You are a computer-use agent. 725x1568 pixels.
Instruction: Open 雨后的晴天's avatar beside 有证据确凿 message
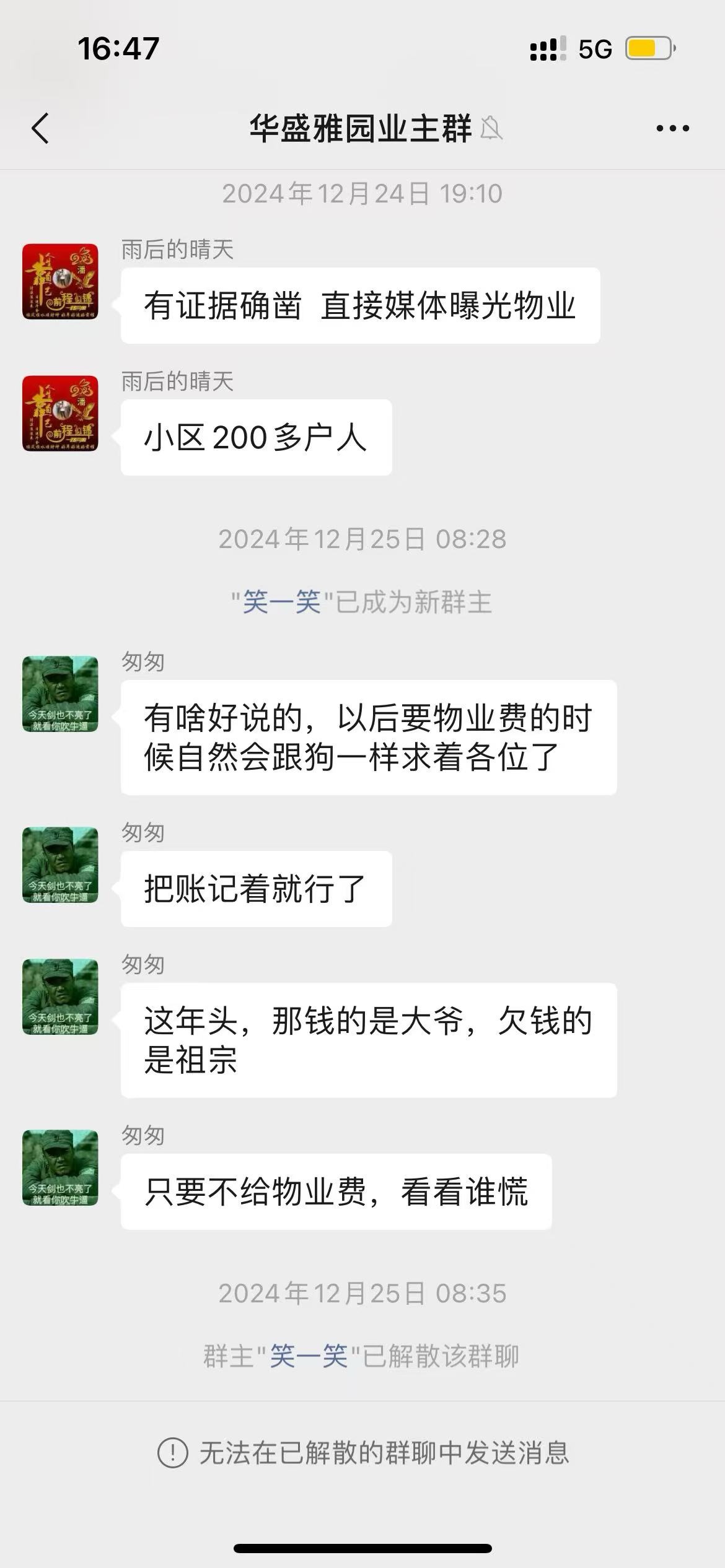[x=60, y=281]
